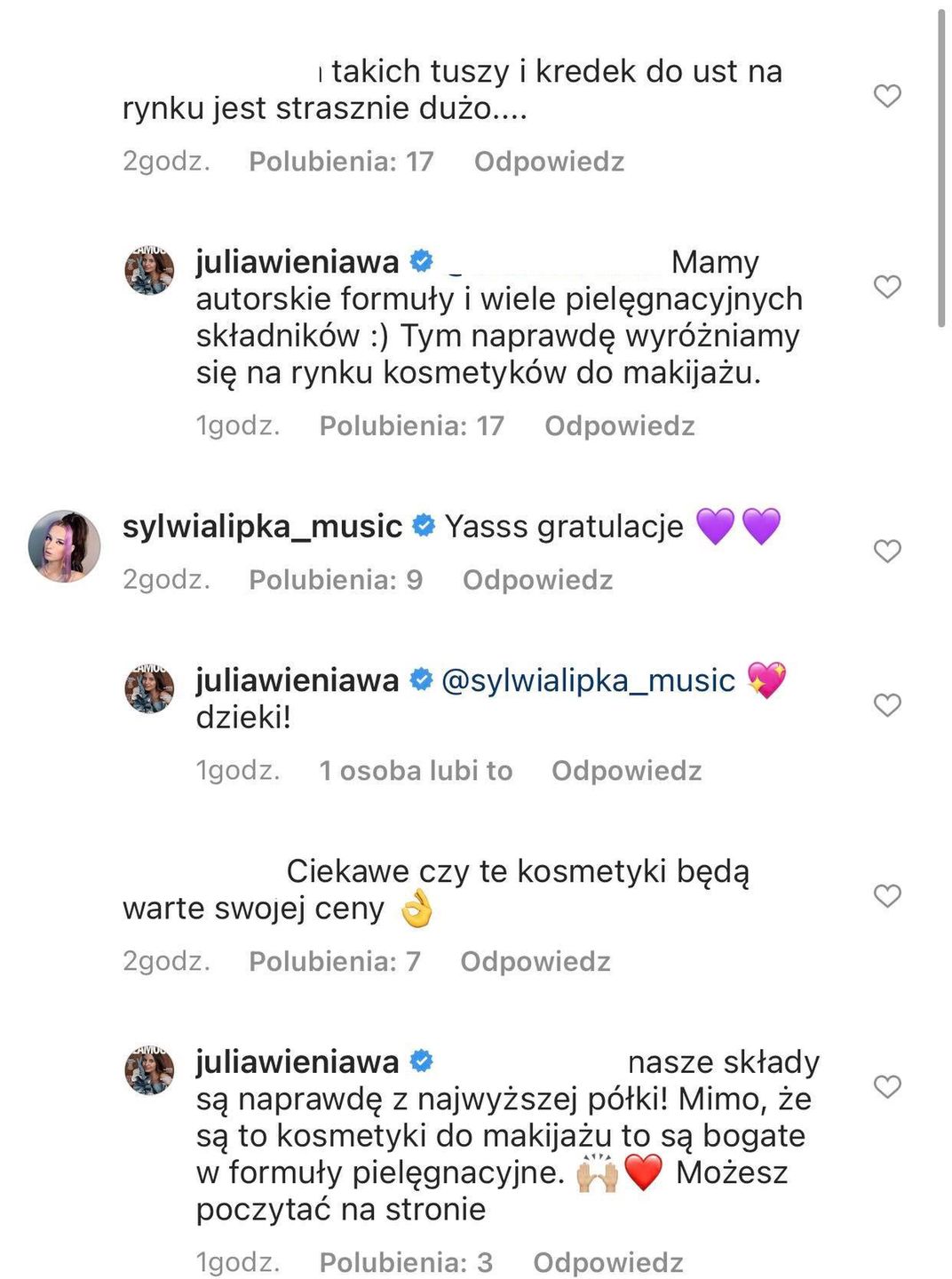Follow the @sylwialipka_music mention link

(x=588, y=680)
